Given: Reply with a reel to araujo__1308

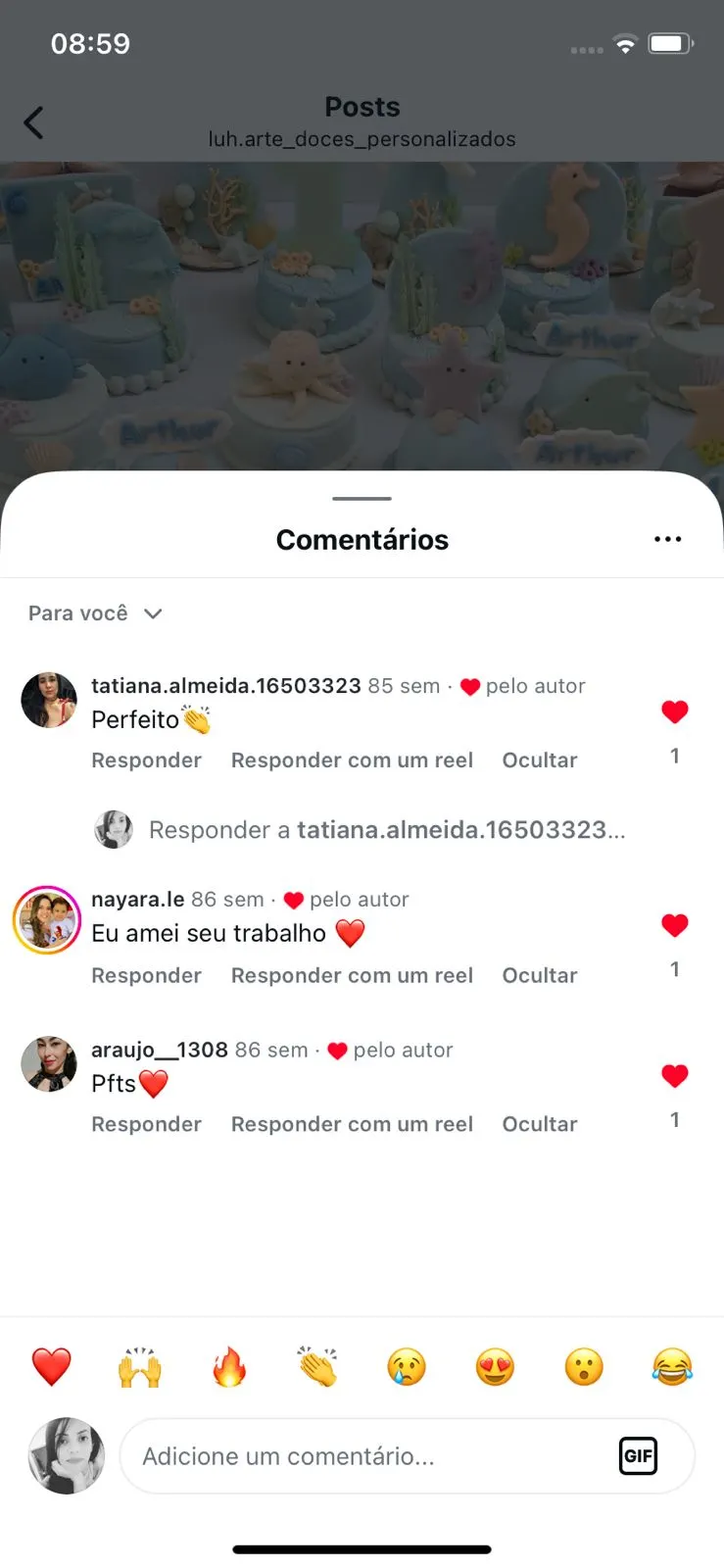Looking at the screenshot, I should tap(352, 1125).
